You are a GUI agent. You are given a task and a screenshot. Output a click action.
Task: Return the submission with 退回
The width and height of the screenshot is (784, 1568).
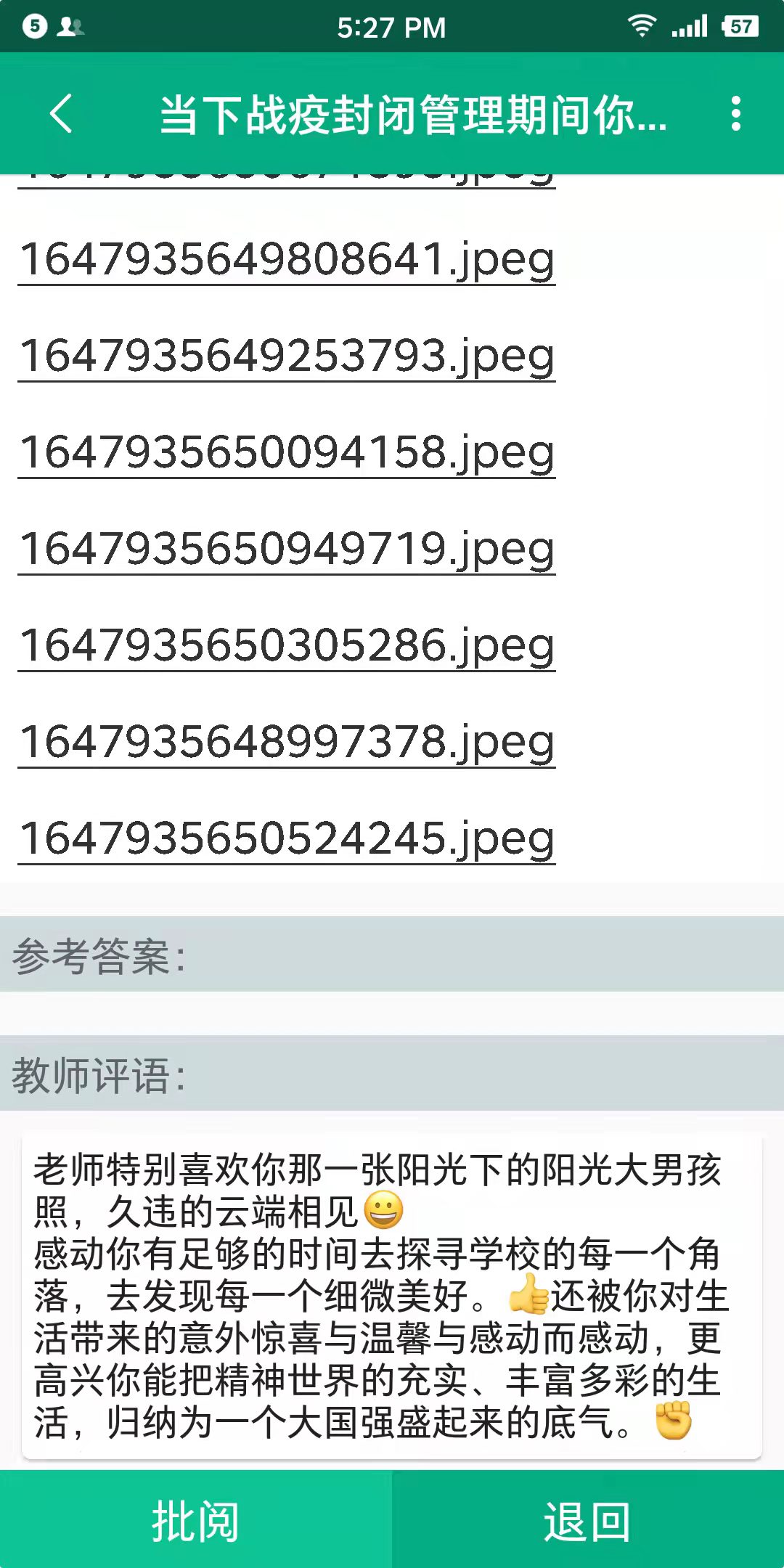point(588,1521)
